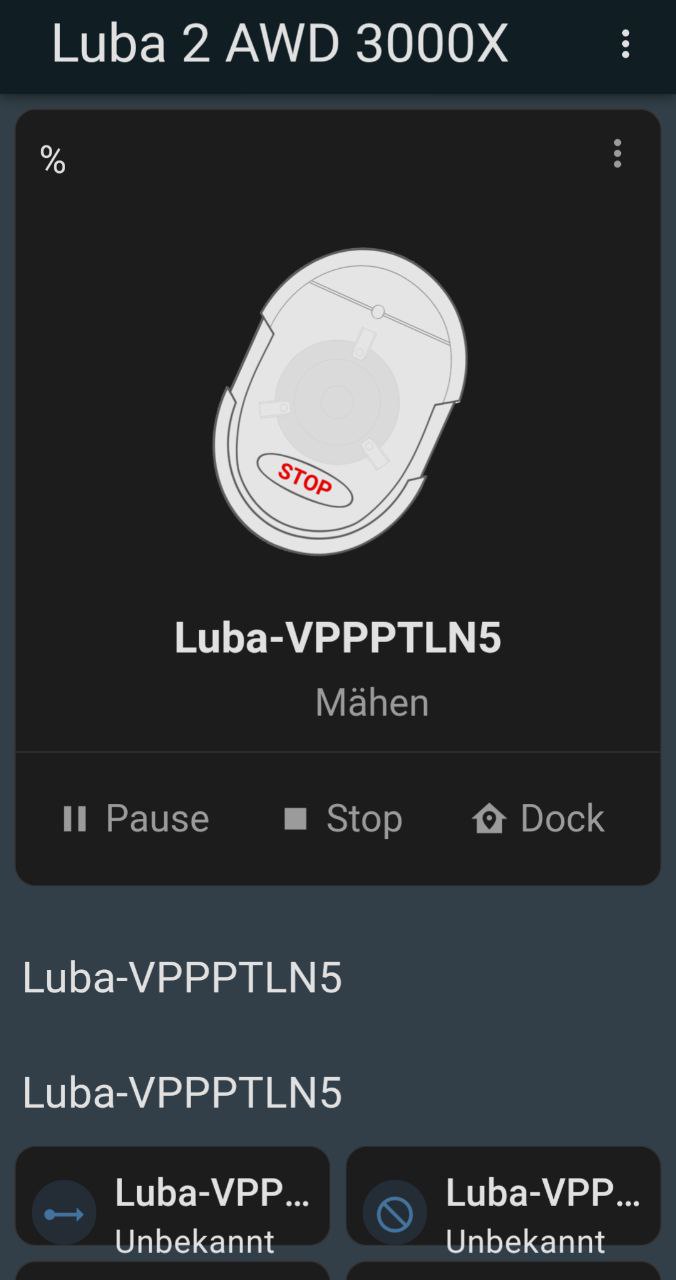This screenshot has height=1280, width=676.
Task: Tap the mower image on the Luba-VPPPTLN5 card
Action: pyautogui.click(x=340, y=402)
